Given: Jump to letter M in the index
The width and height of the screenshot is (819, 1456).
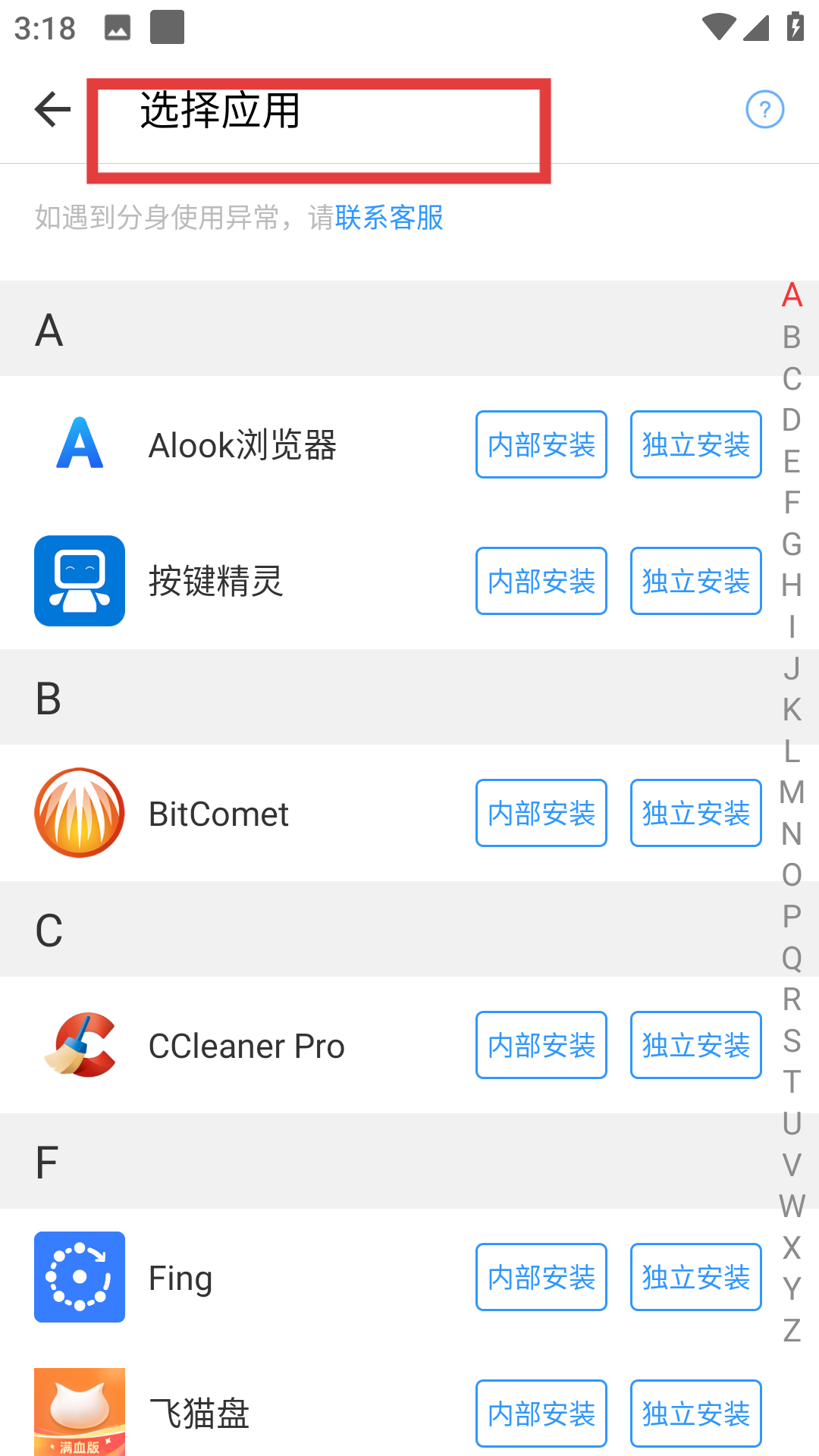Looking at the screenshot, I should click(792, 792).
